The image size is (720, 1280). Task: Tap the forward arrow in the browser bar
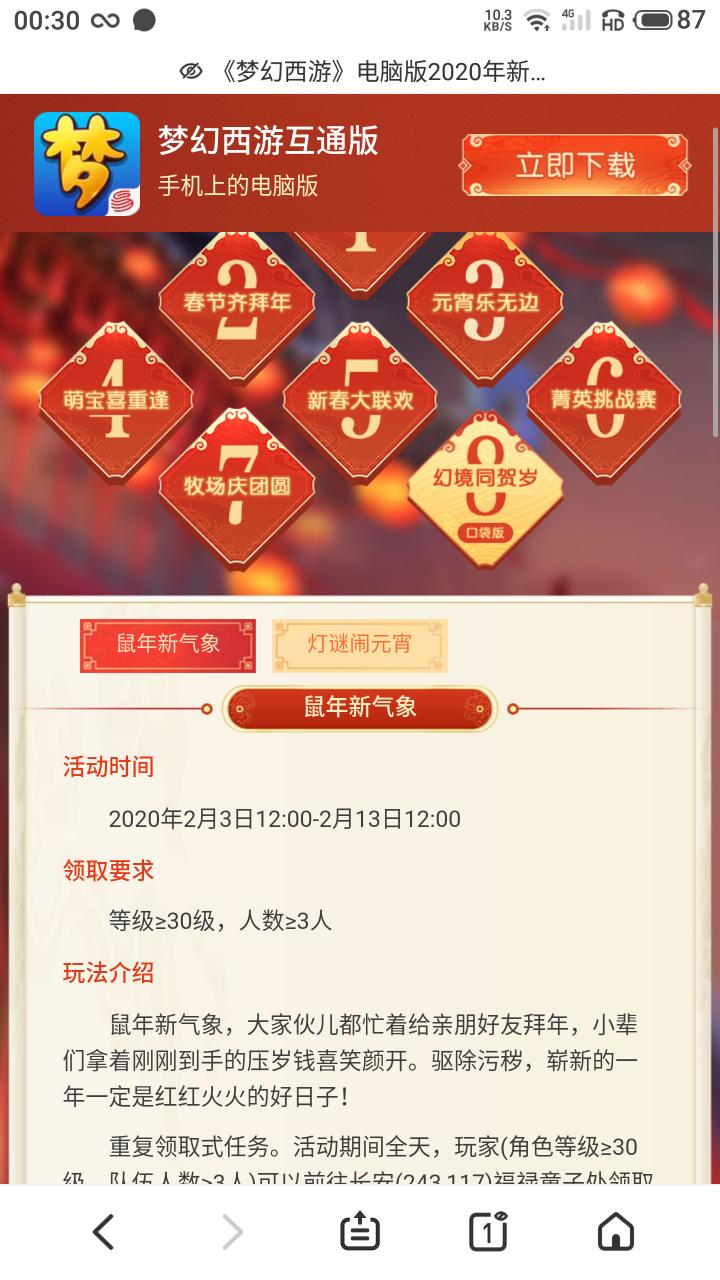[232, 1232]
